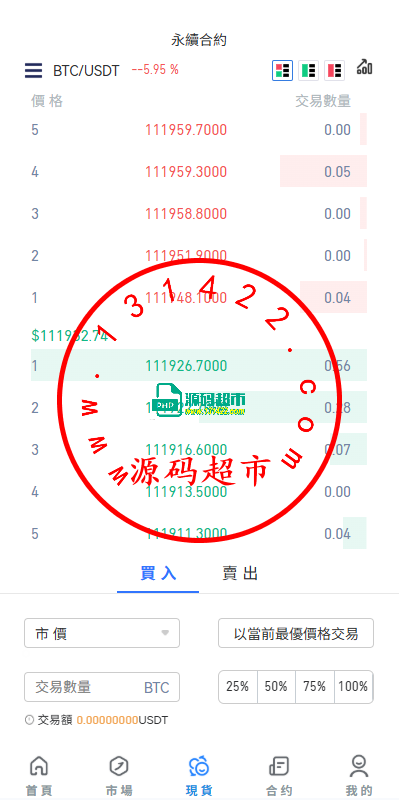This screenshot has width=399, height=800.
Task: Open the 合約 contract tab
Action: coord(279,776)
